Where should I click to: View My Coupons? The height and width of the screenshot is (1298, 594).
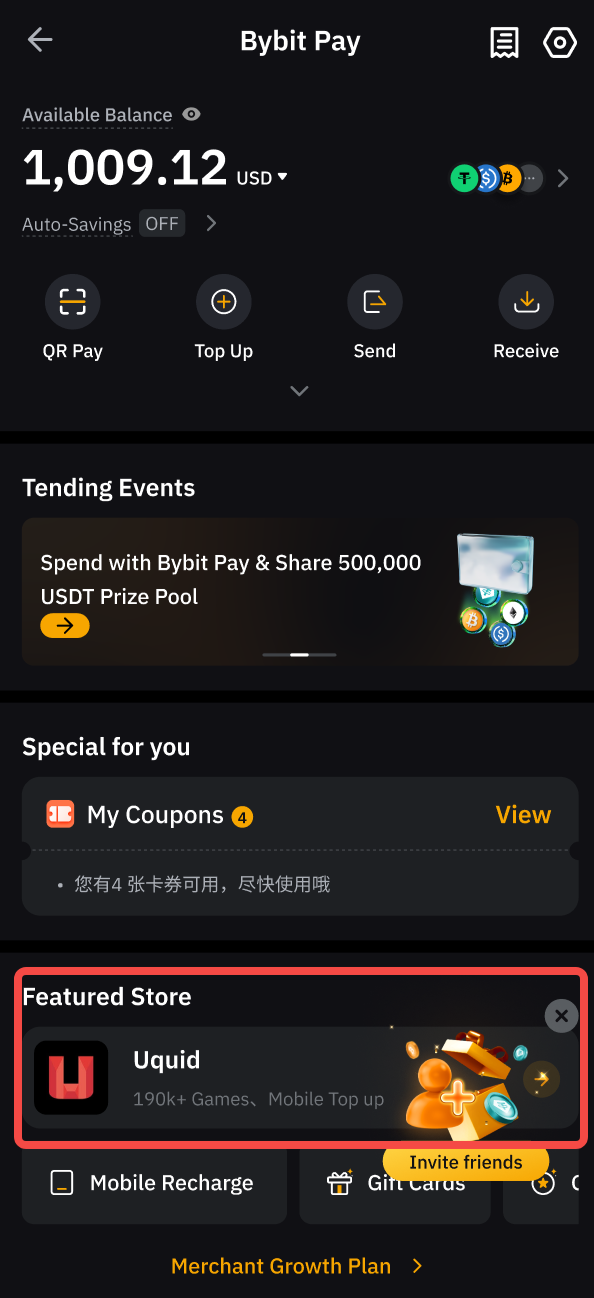click(x=523, y=815)
